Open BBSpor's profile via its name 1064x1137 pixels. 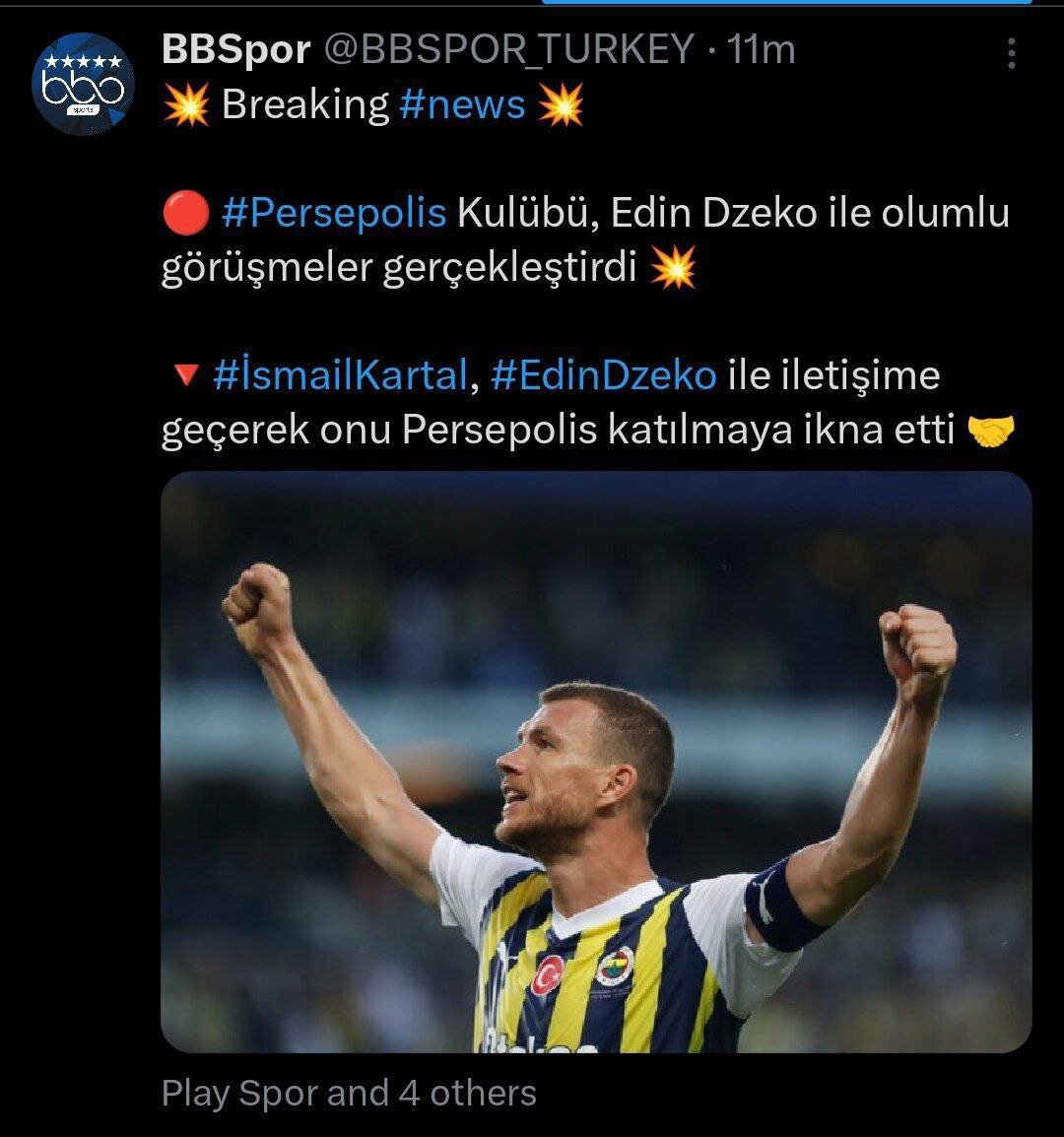pyautogui.click(x=236, y=49)
